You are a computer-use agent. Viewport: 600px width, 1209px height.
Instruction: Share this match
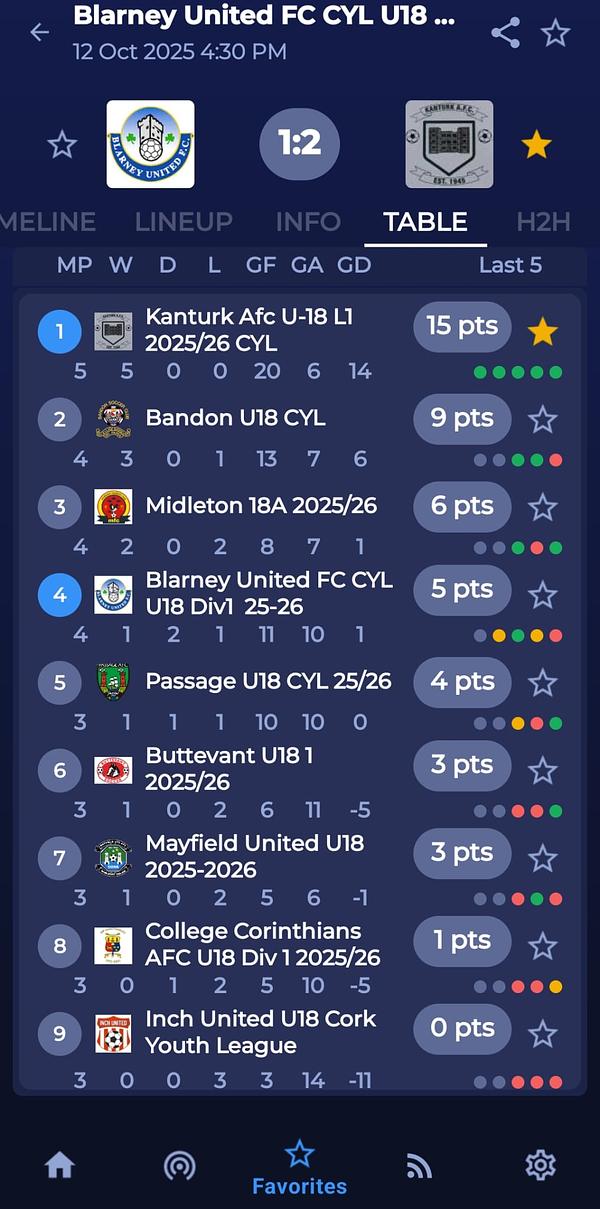[x=505, y=32]
